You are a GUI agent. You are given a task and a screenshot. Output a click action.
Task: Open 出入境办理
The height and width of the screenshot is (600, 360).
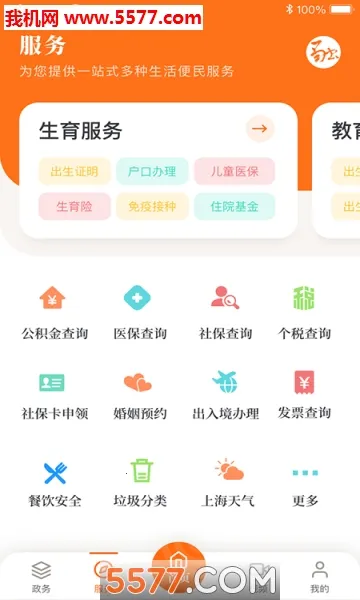225,395
